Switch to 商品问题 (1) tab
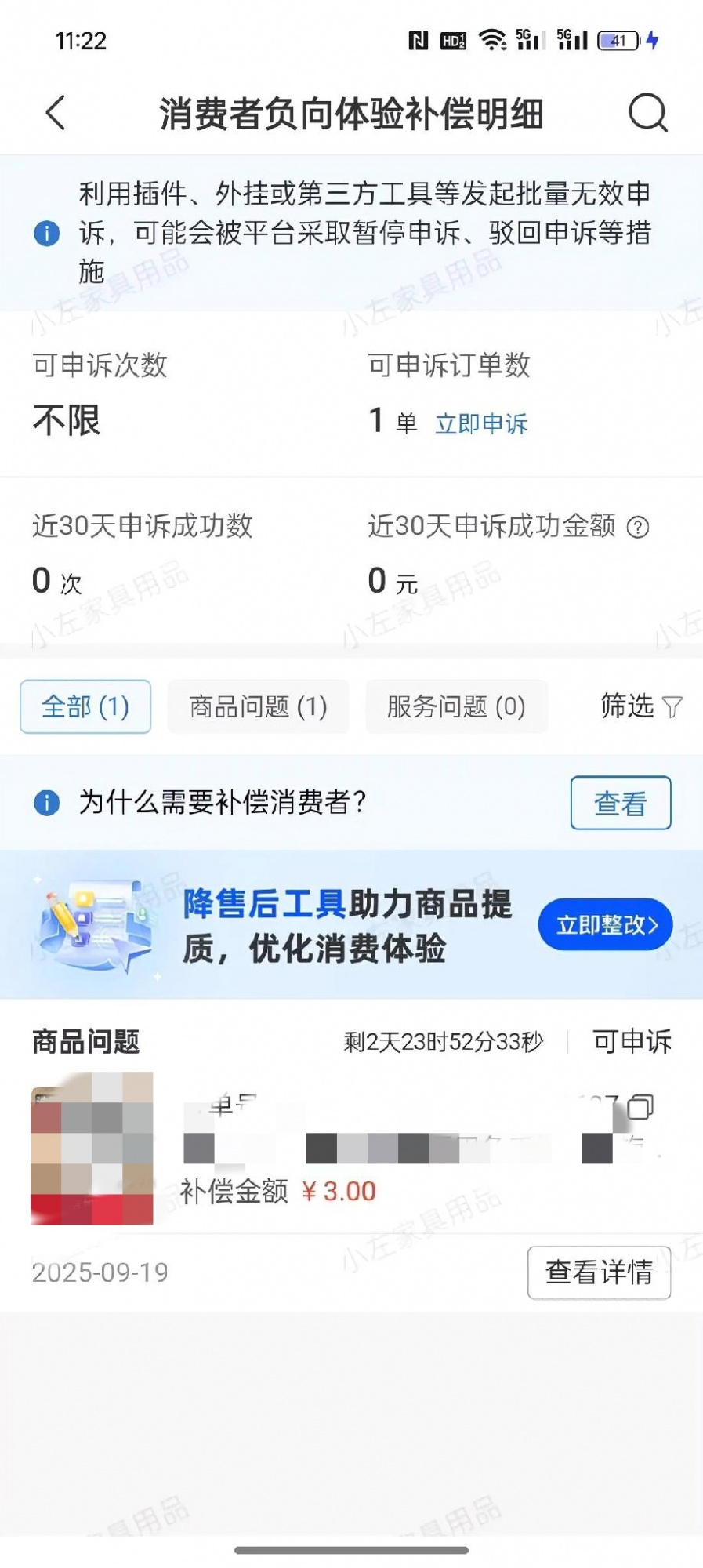The image size is (703, 1568). 258,706
